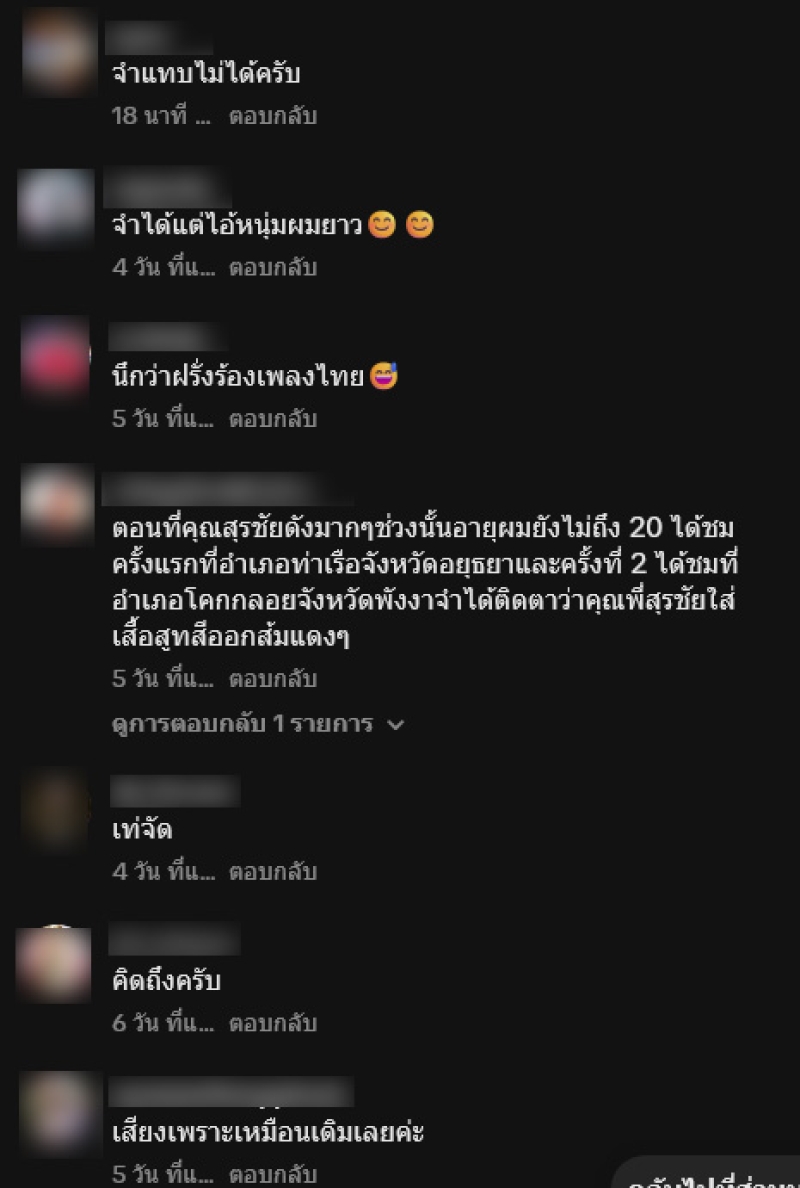Reply to comment "นึกว่าฝรั่งร้องเพลงไทย"
Image resolution: width=800 pixels, height=1188 pixels.
[x=272, y=419]
